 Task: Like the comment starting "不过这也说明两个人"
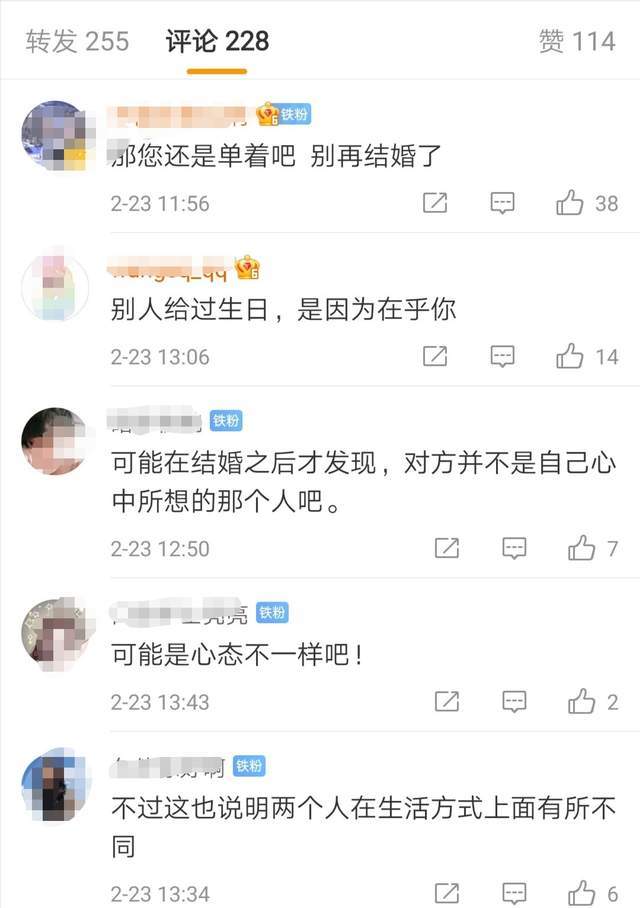point(582,893)
